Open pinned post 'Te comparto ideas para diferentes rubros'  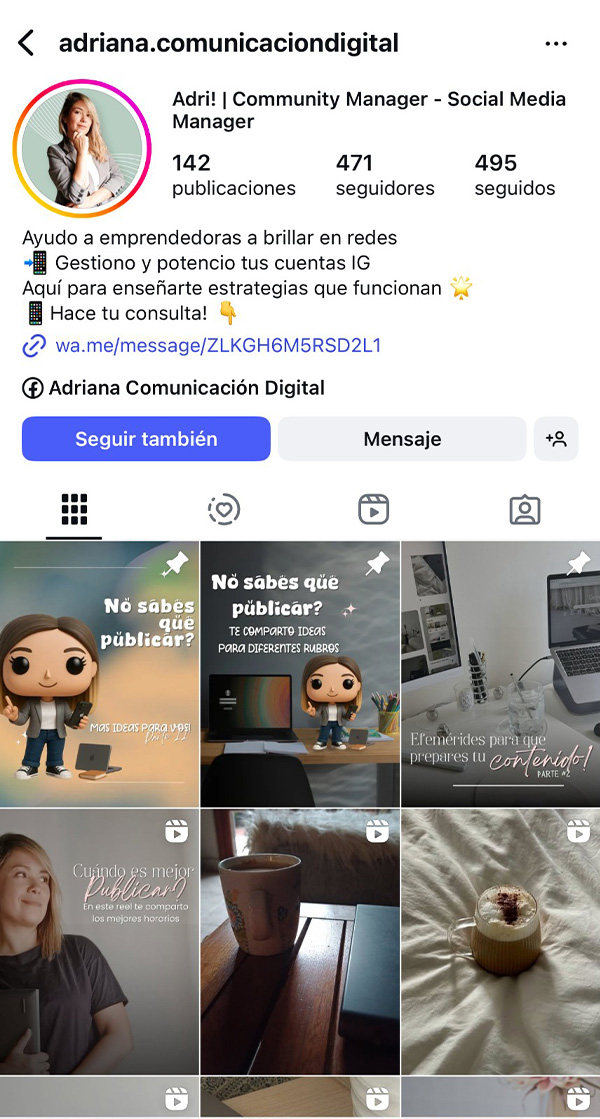[299, 674]
